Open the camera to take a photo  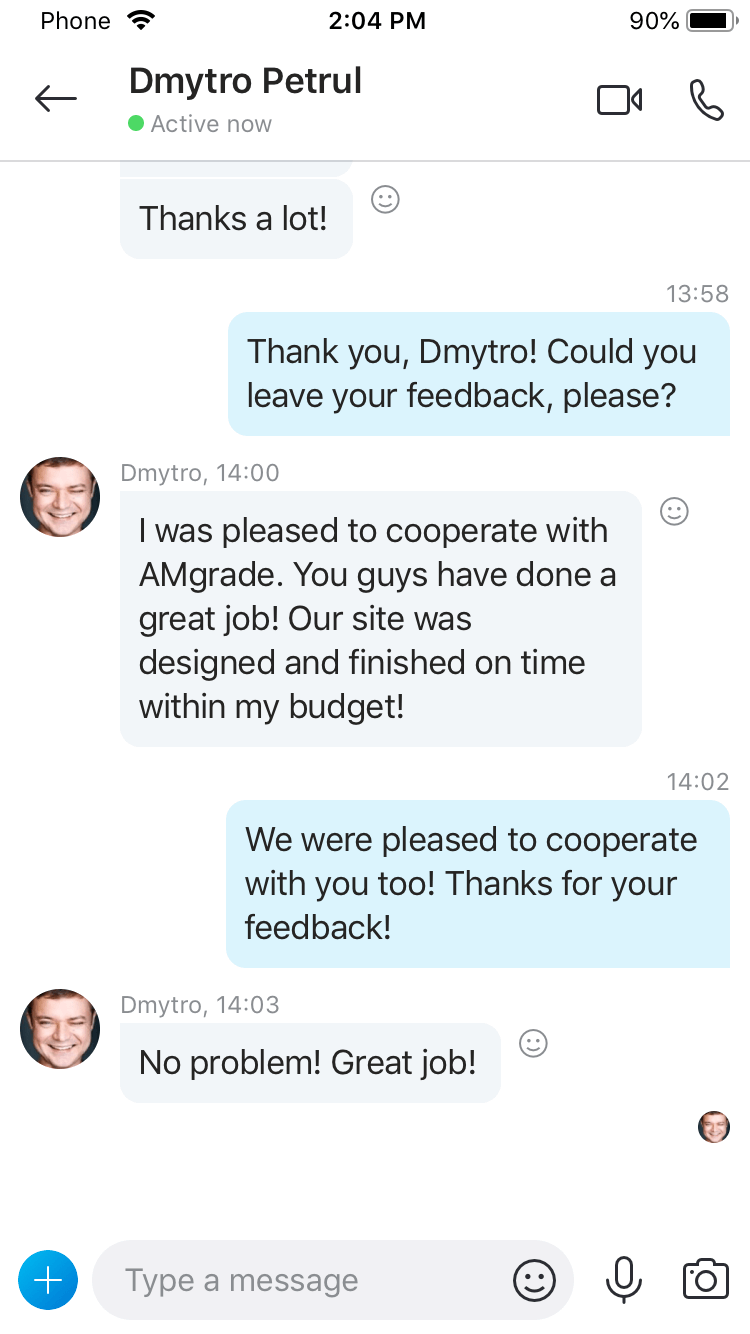[706, 1279]
